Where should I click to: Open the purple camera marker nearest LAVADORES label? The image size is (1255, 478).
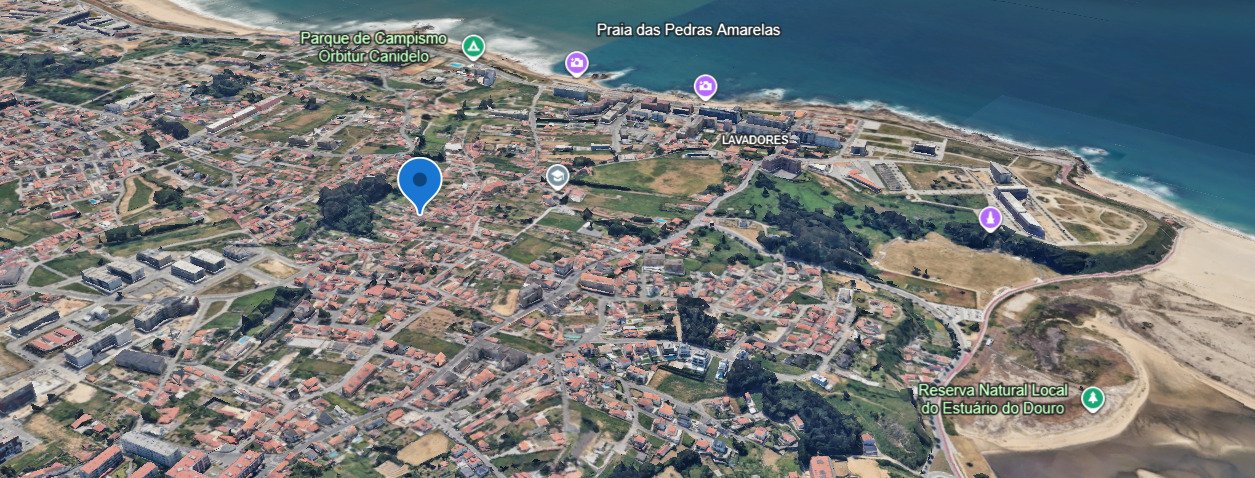[x=705, y=87]
